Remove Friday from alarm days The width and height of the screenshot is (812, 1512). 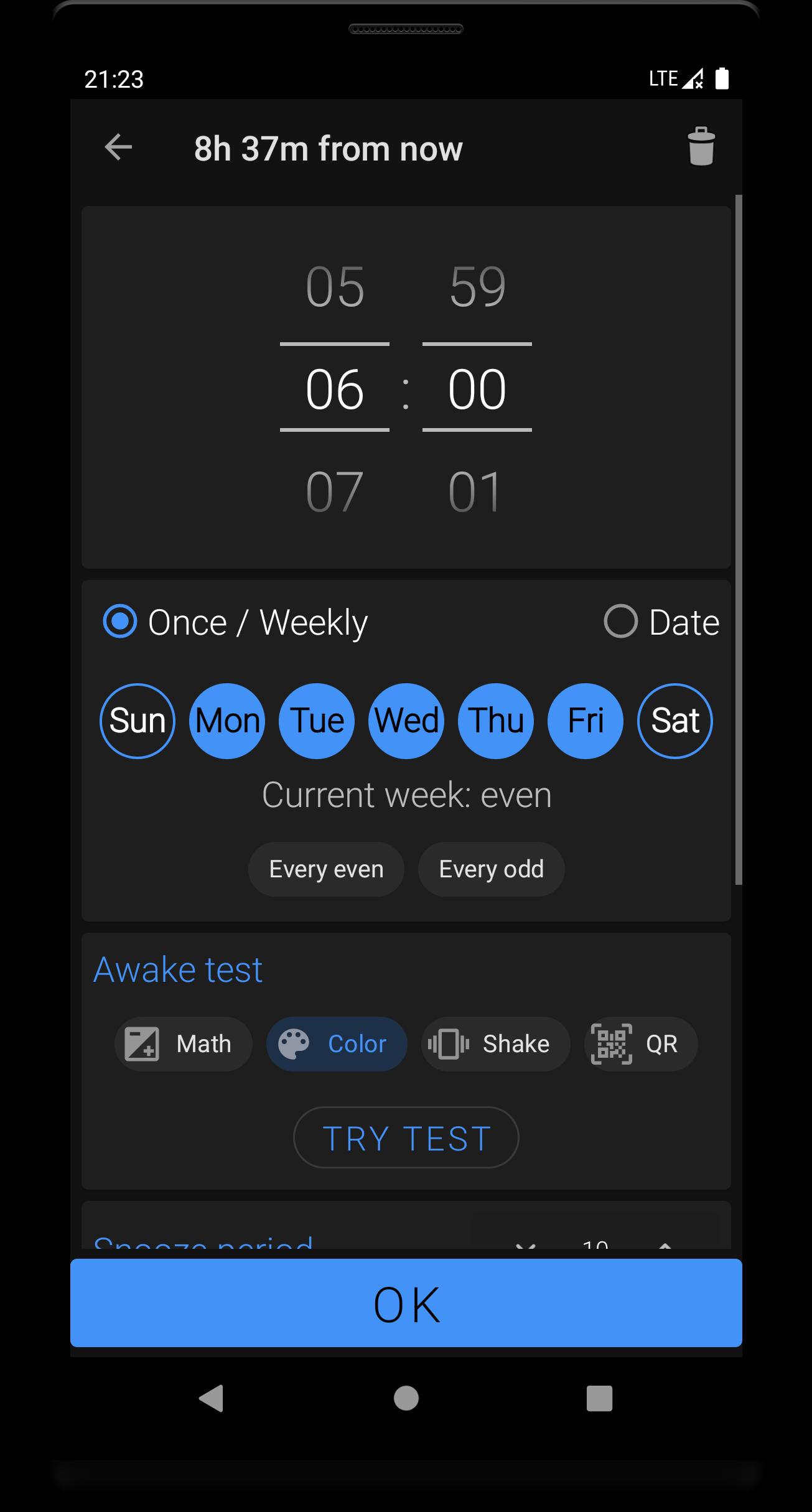point(586,721)
